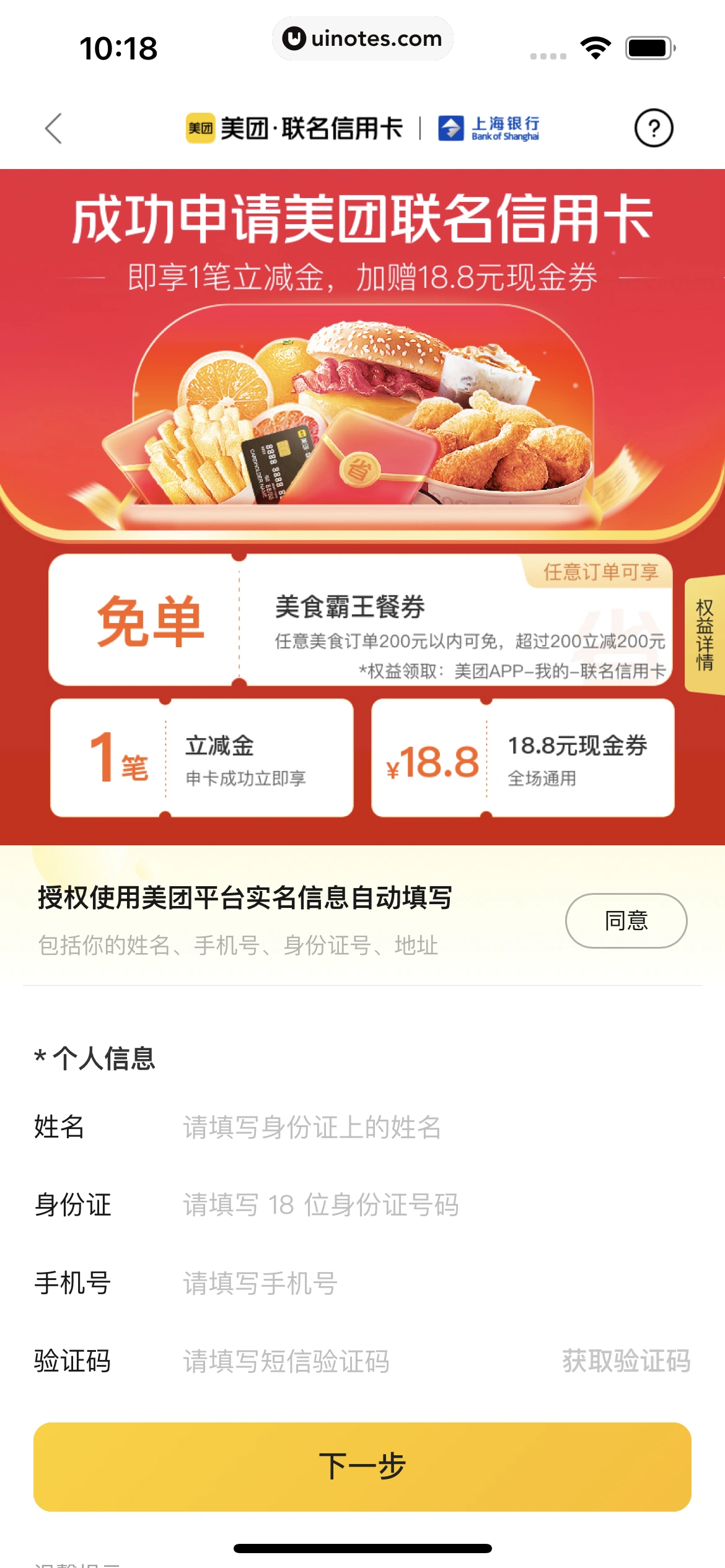
Task: Tap the back arrow to return
Action: [x=55, y=128]
